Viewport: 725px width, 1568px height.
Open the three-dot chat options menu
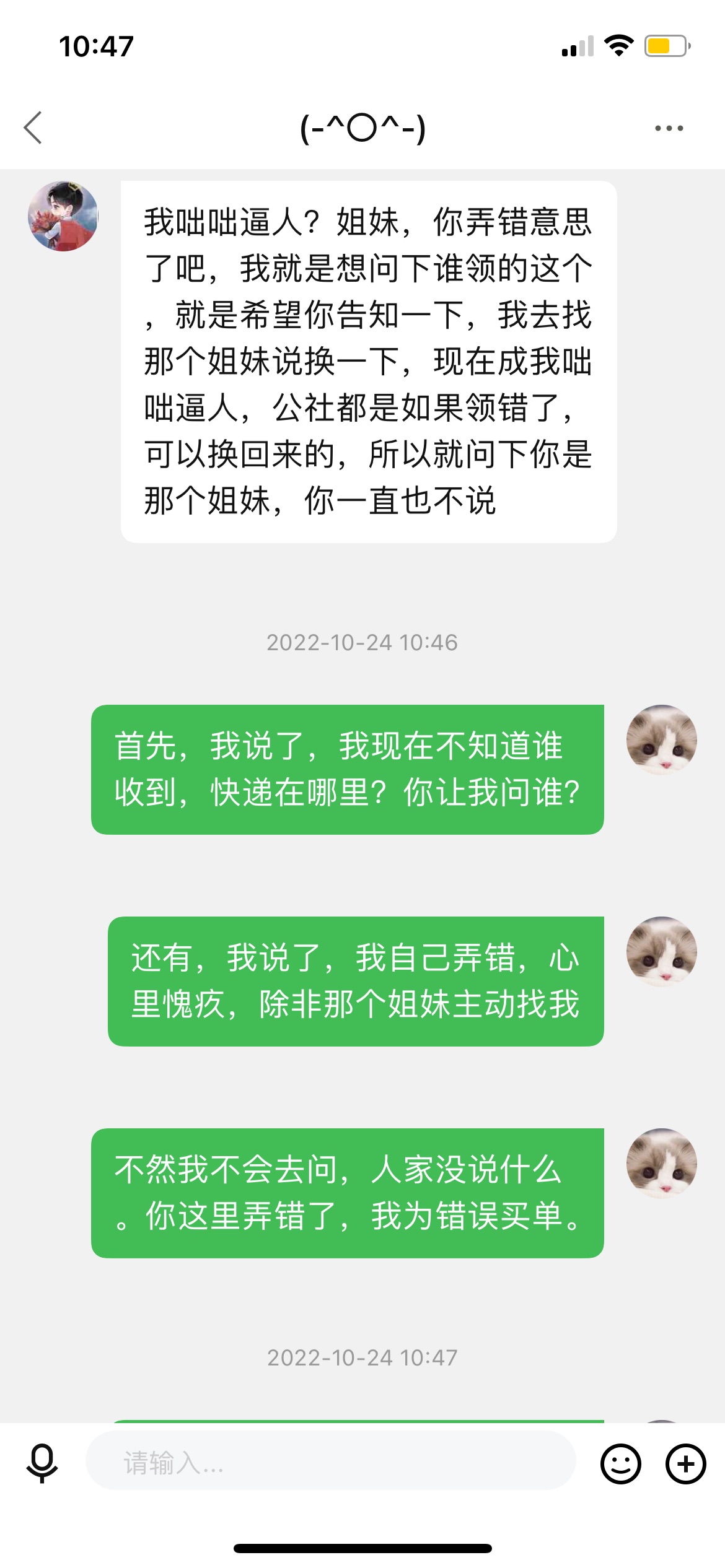(x=669, y=128)
